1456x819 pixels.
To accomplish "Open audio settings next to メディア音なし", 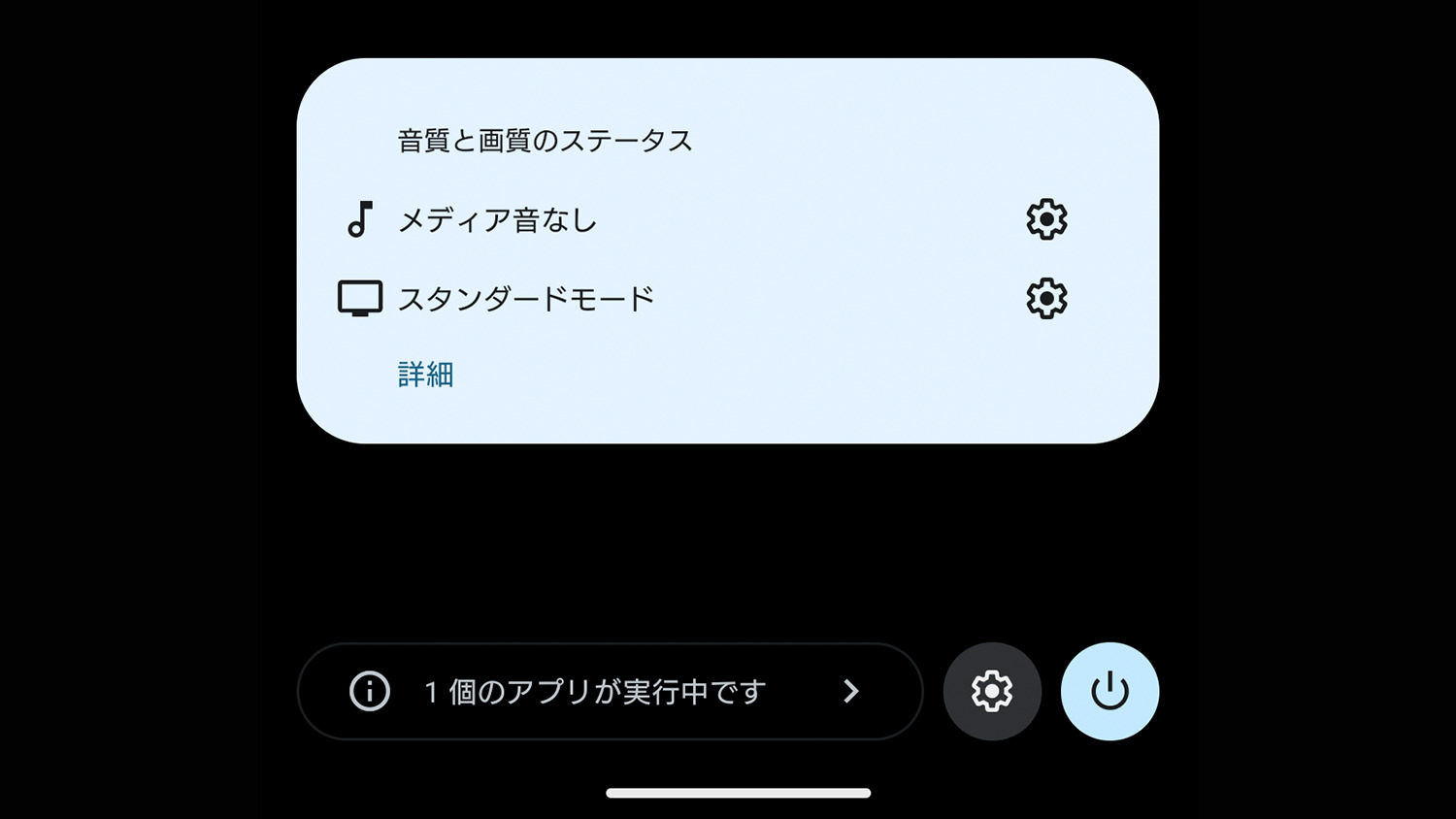I will point(1046,220).
